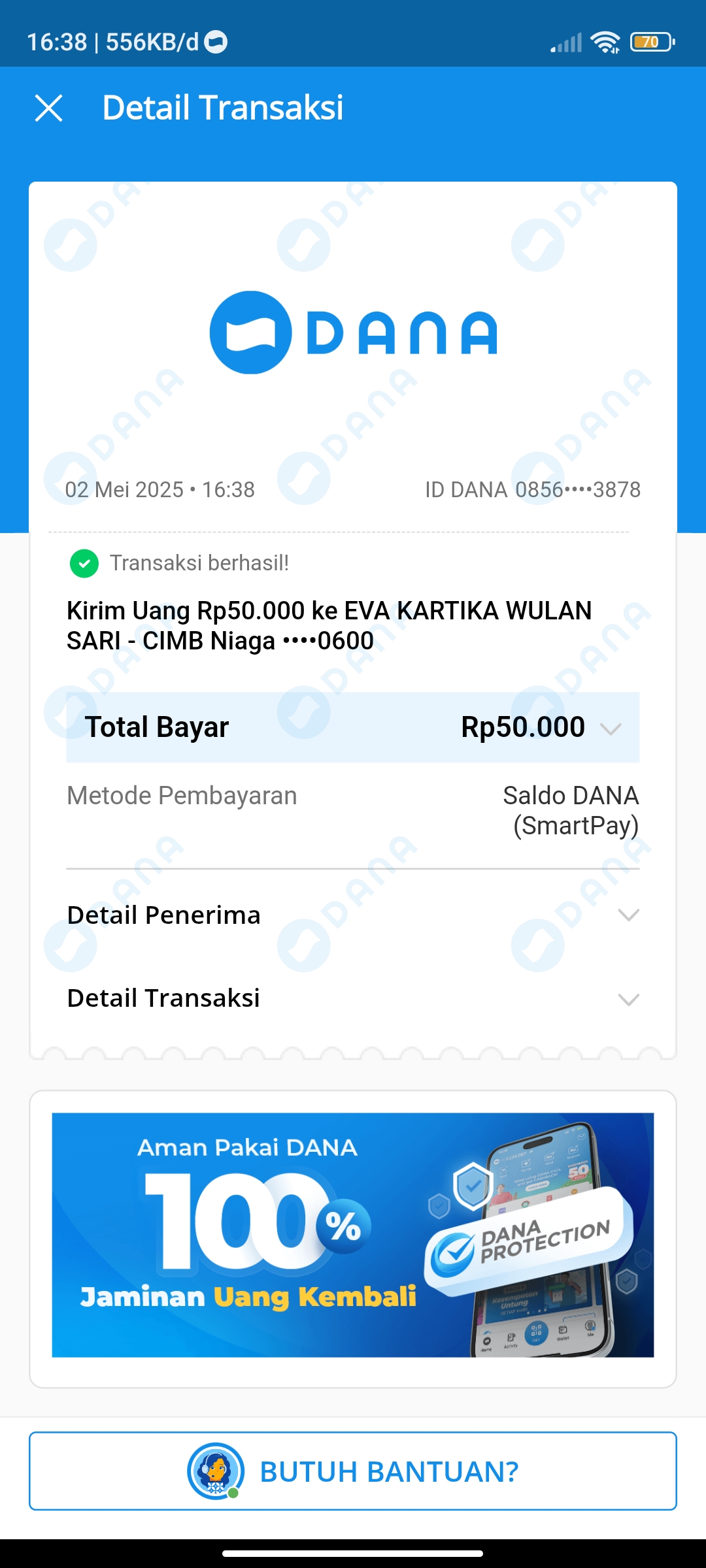706x1568 pixels.
Task: Expand the Total Bayar breakdown
Action: pos(352,727)
